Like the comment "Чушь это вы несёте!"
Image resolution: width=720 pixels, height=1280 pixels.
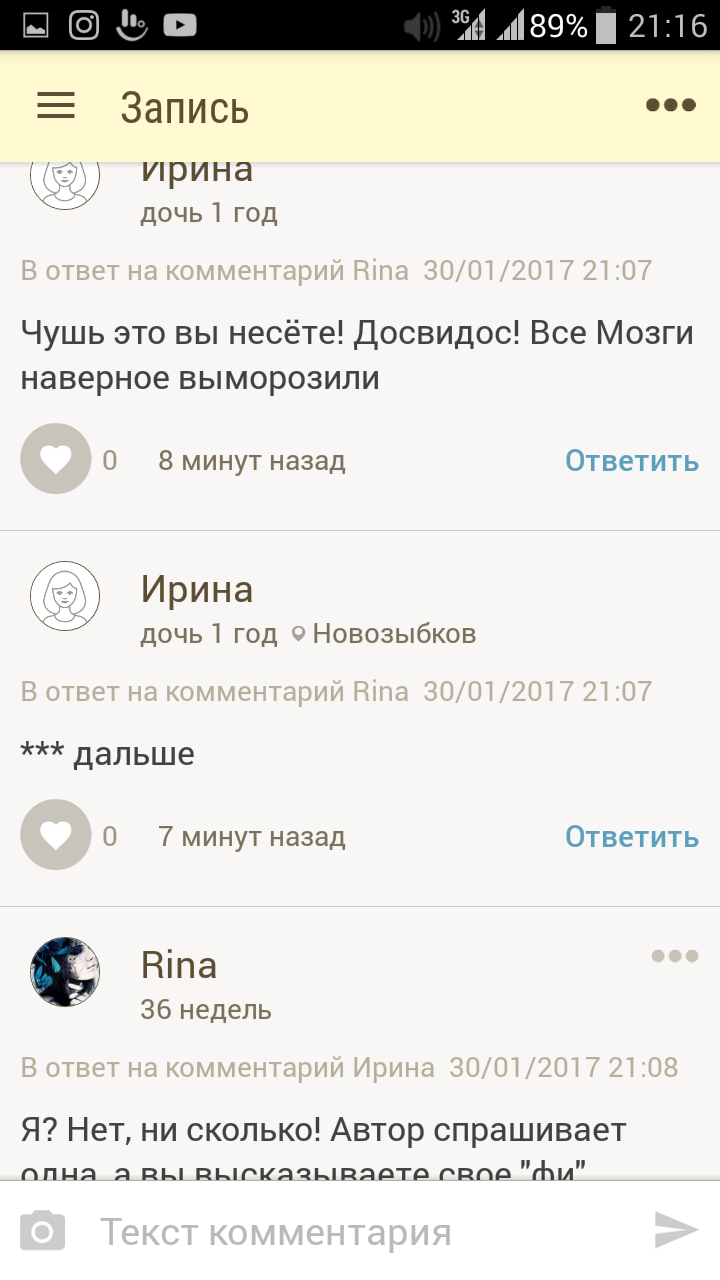pyautogui.click(x=55, y=459)
